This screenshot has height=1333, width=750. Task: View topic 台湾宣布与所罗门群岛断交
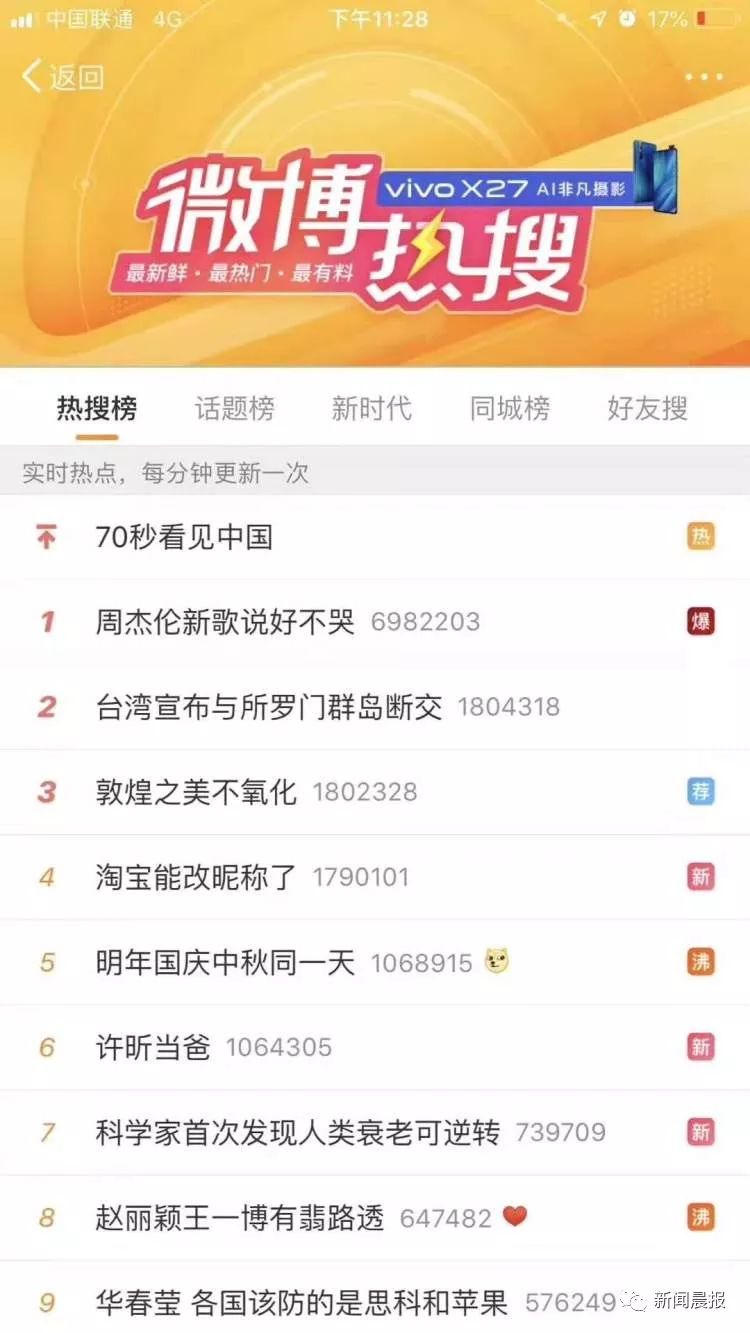(x=269, y=707)
